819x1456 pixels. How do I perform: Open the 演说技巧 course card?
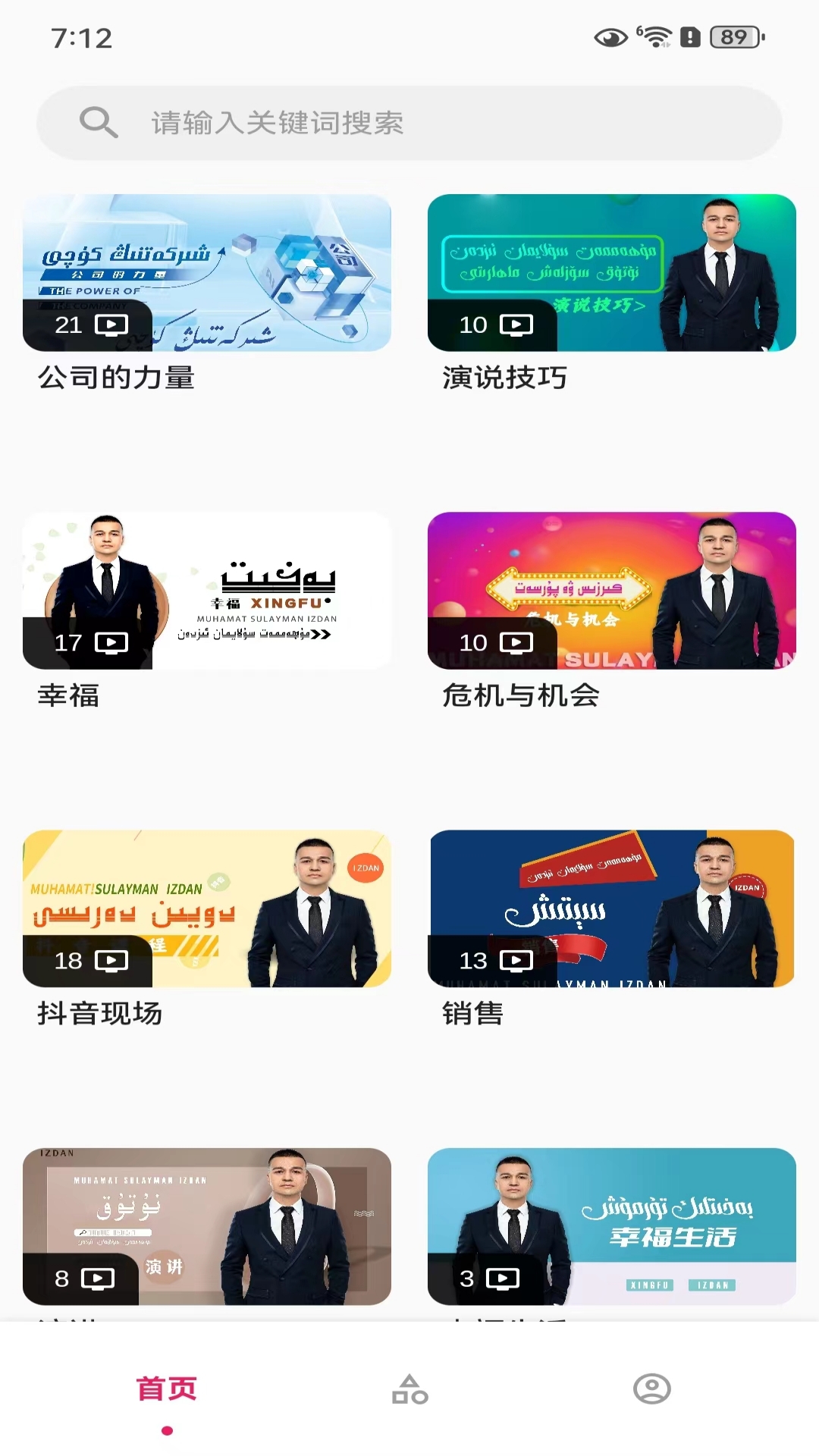611,273
